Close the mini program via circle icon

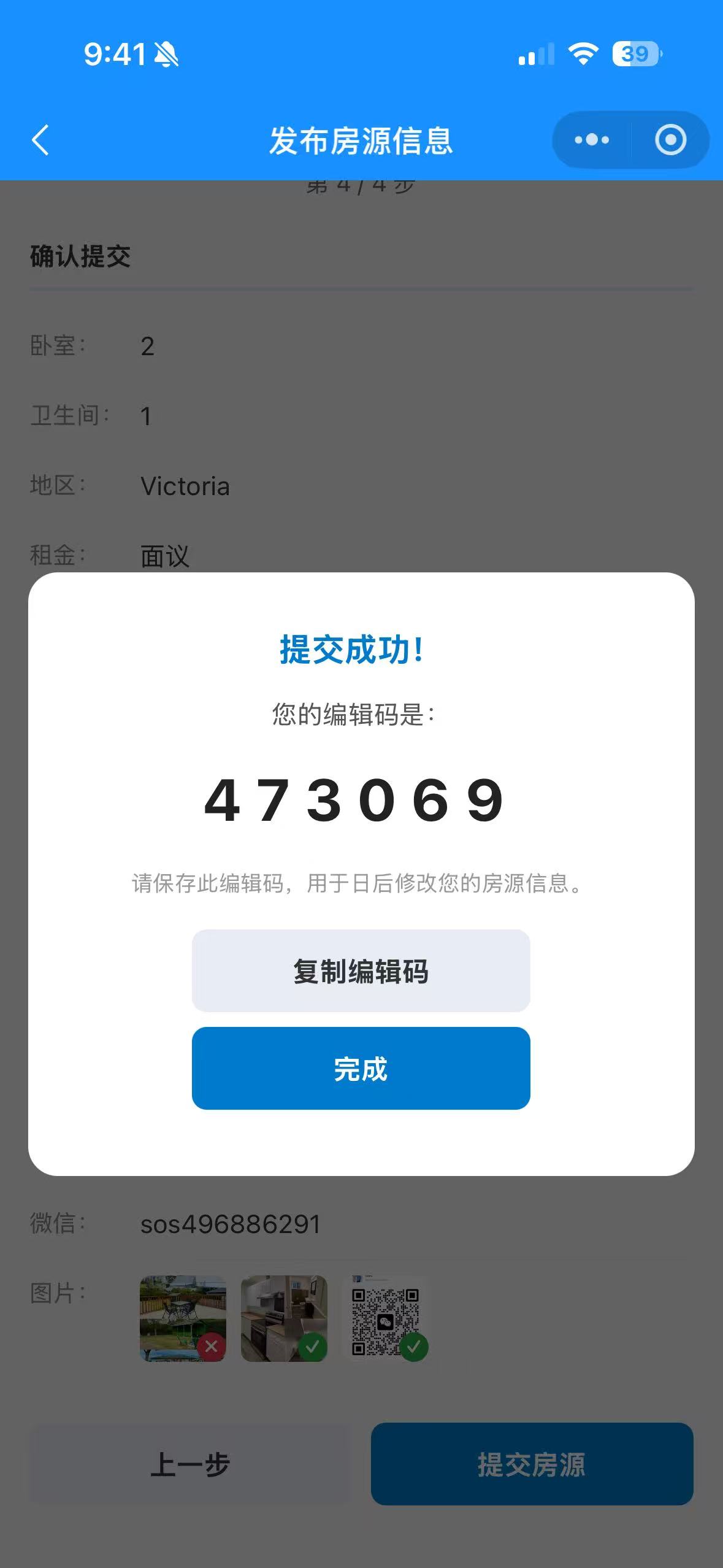pyautogui.click(x=670, y=140)
